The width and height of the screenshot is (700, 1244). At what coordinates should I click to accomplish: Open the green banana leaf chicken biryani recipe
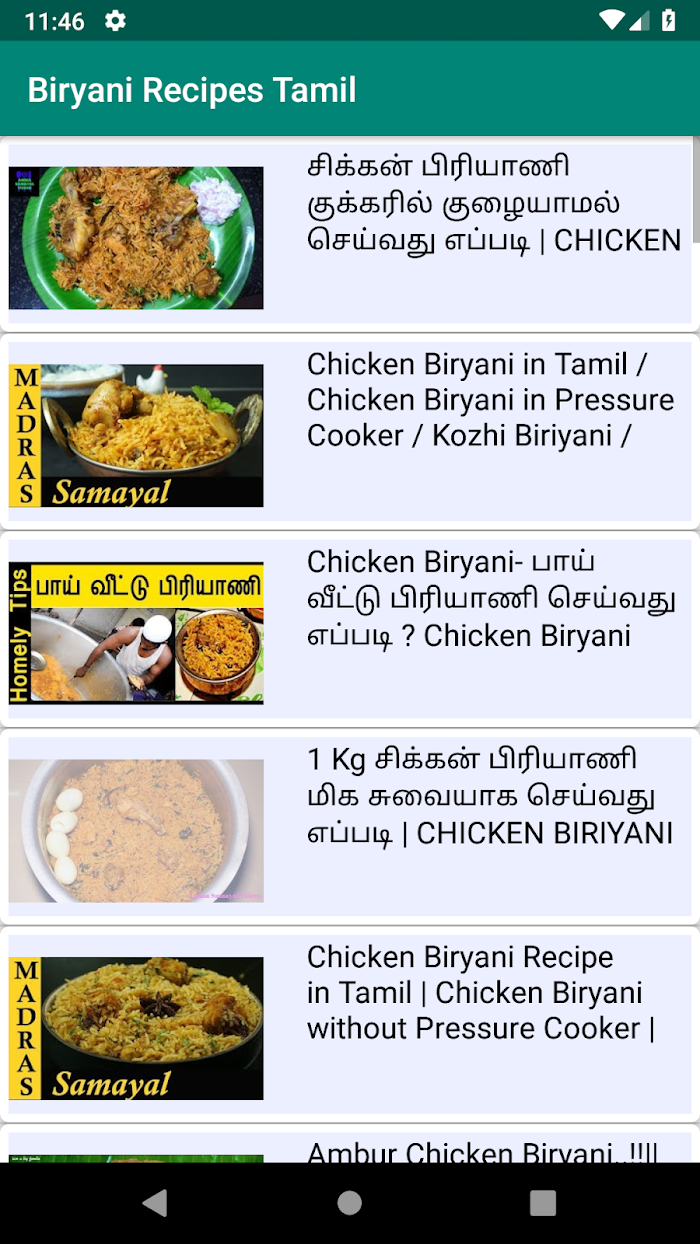(350, 234)
